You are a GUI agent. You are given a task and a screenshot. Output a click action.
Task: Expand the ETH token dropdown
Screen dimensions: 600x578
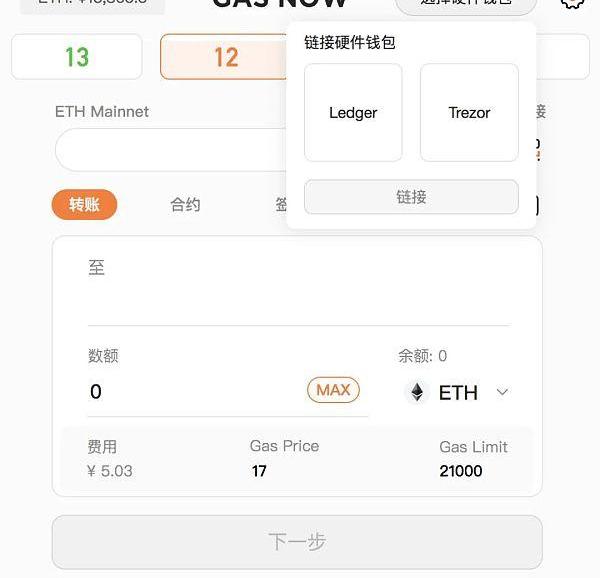(460, 392)
